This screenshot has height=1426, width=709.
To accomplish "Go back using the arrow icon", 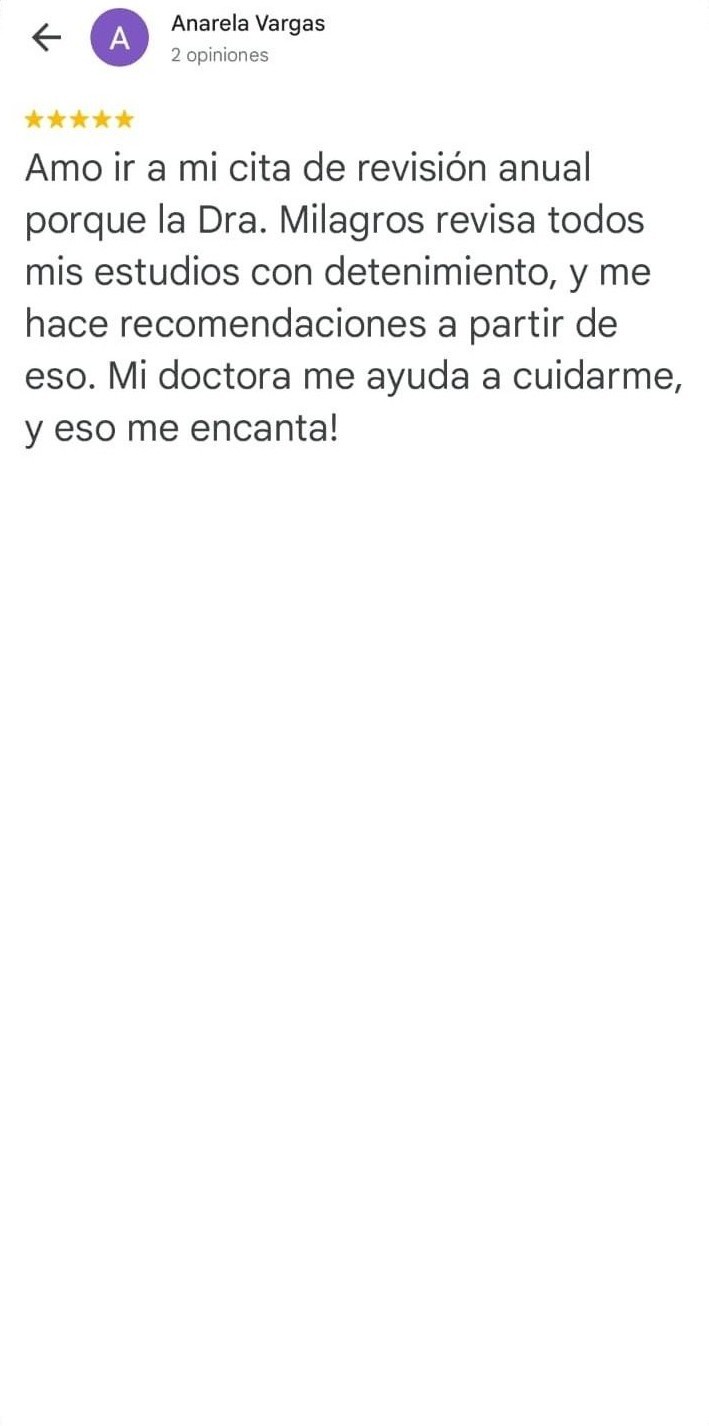I will (46, 38).
